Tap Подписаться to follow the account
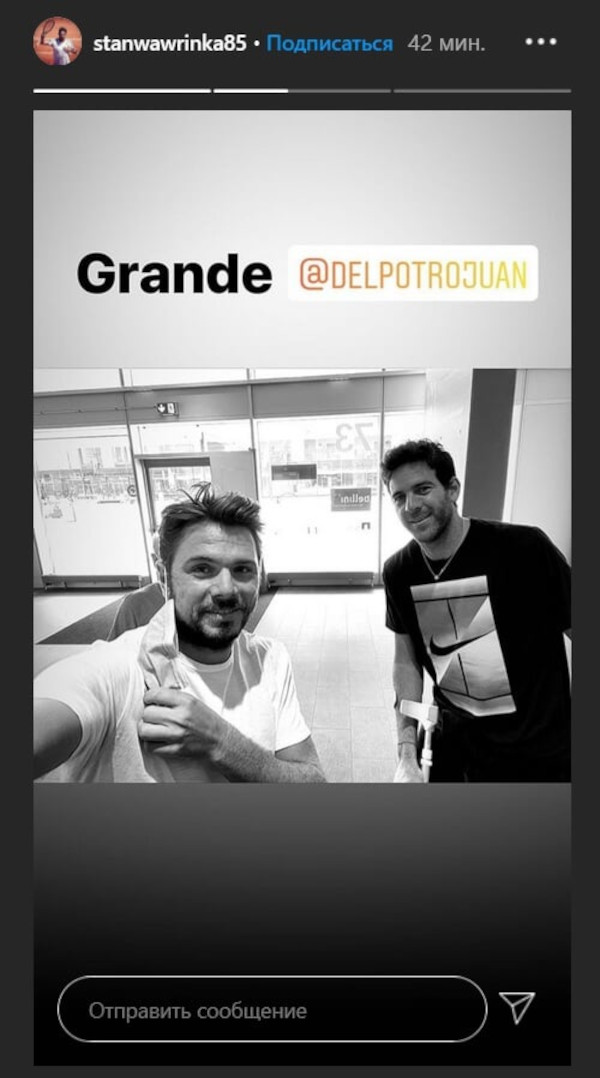The image size is (600, 1078). (x=330, y=44)
